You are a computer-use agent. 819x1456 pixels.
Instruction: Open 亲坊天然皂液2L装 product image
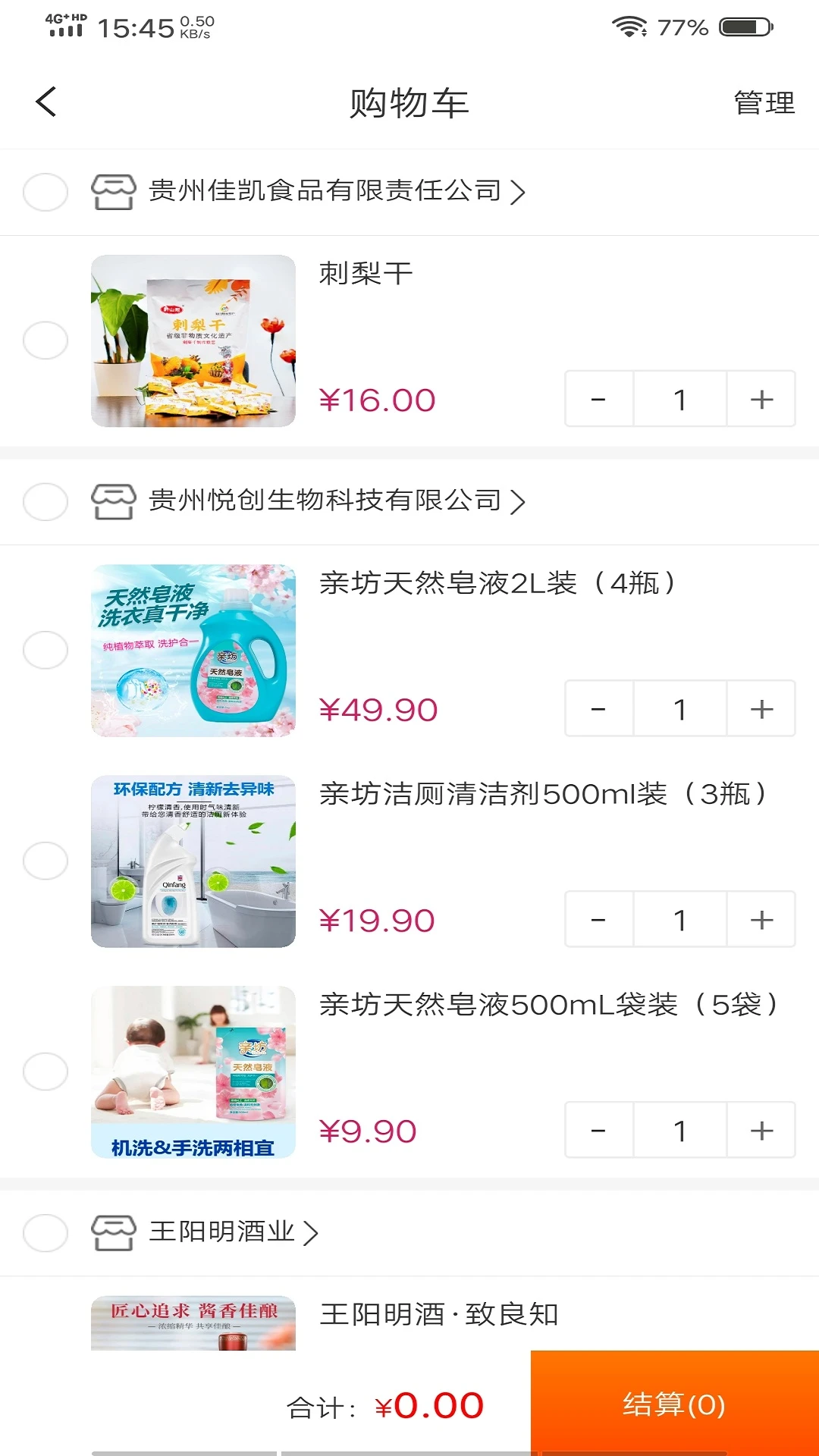[193, 650]
